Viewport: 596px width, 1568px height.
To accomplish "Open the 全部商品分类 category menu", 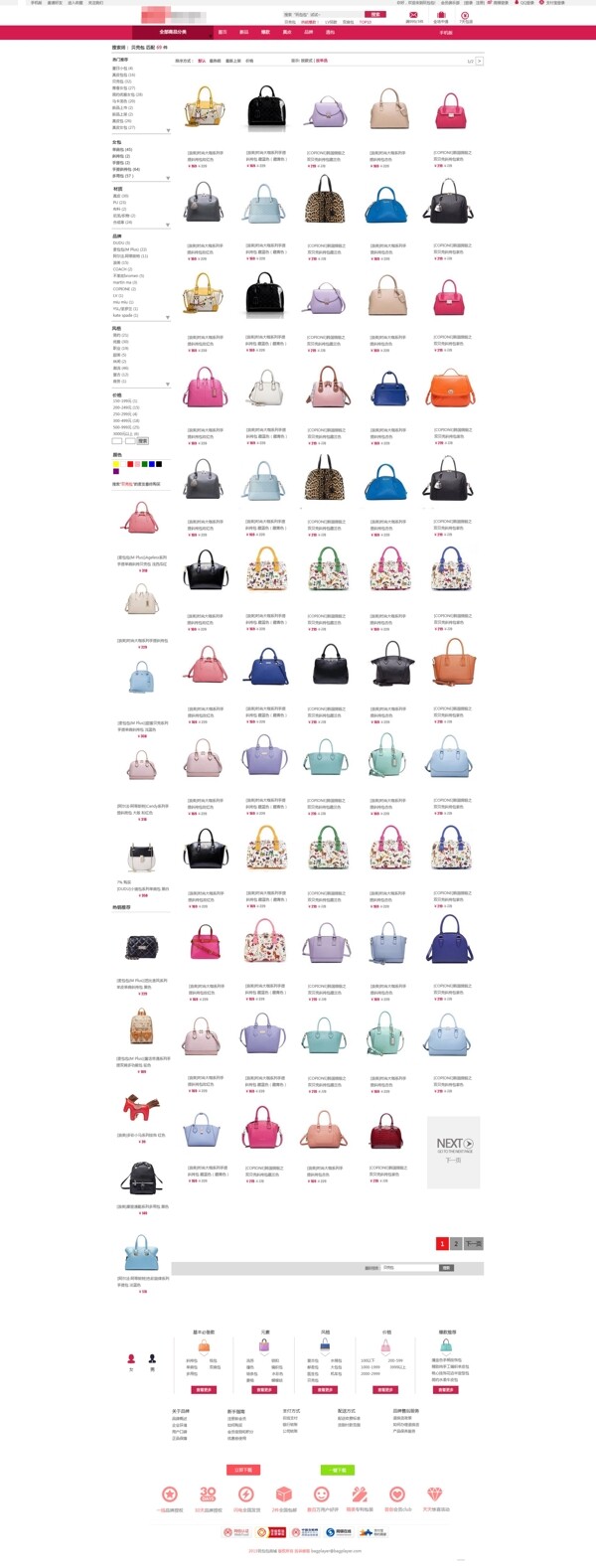I will pos(173,32).
